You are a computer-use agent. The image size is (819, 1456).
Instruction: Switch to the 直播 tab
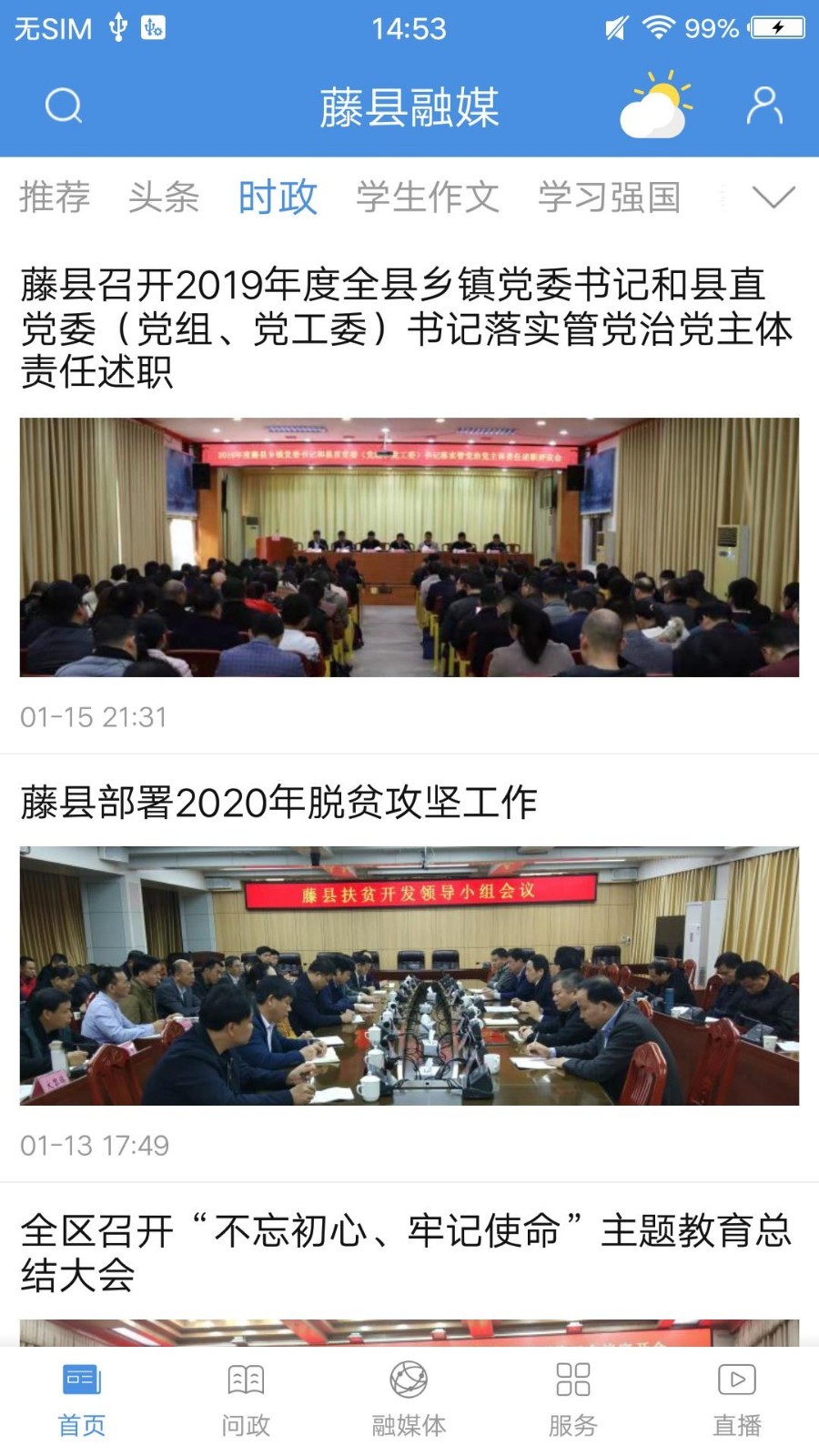(736, 1400)
